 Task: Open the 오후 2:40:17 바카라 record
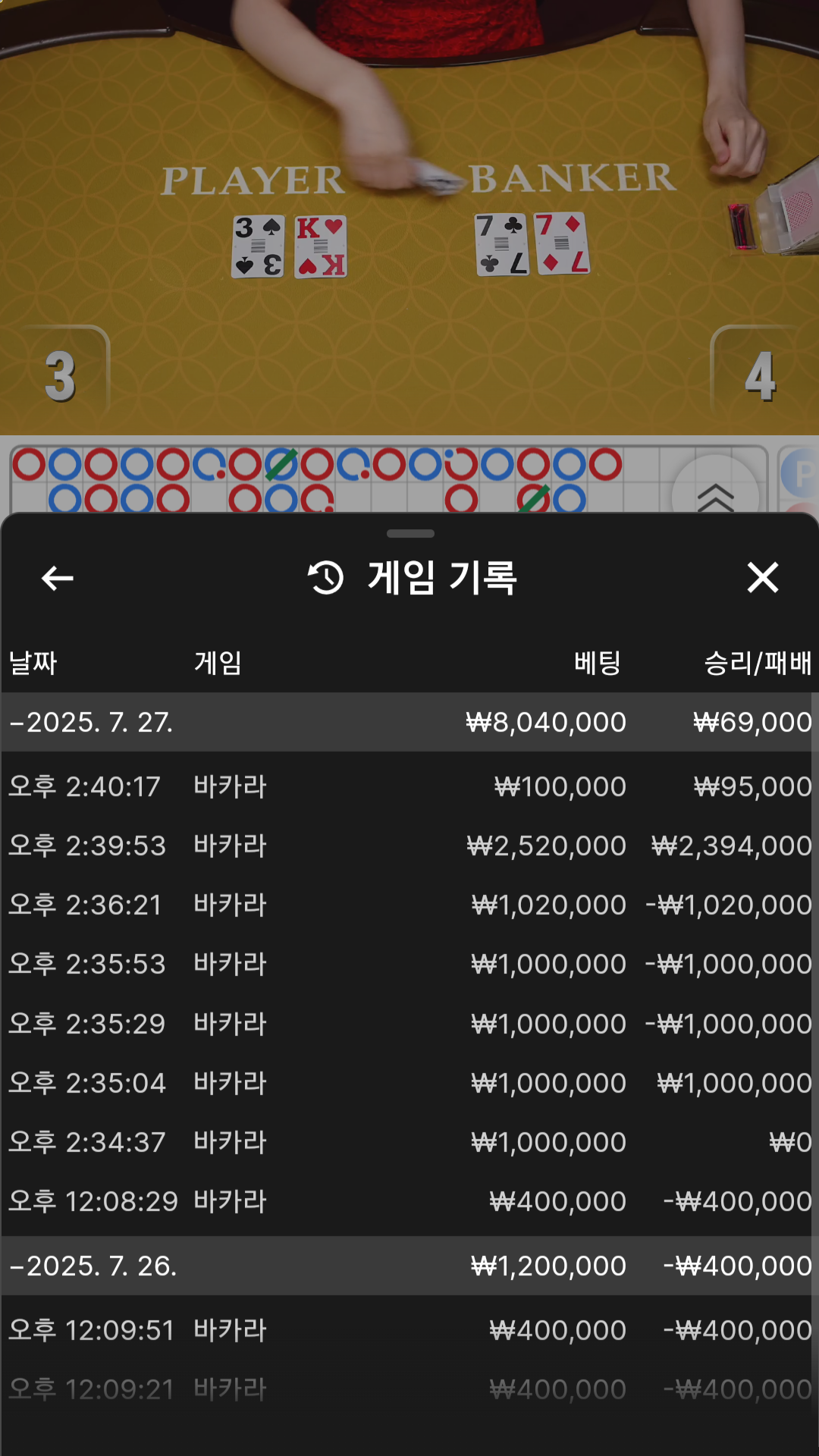coord(409,786)
